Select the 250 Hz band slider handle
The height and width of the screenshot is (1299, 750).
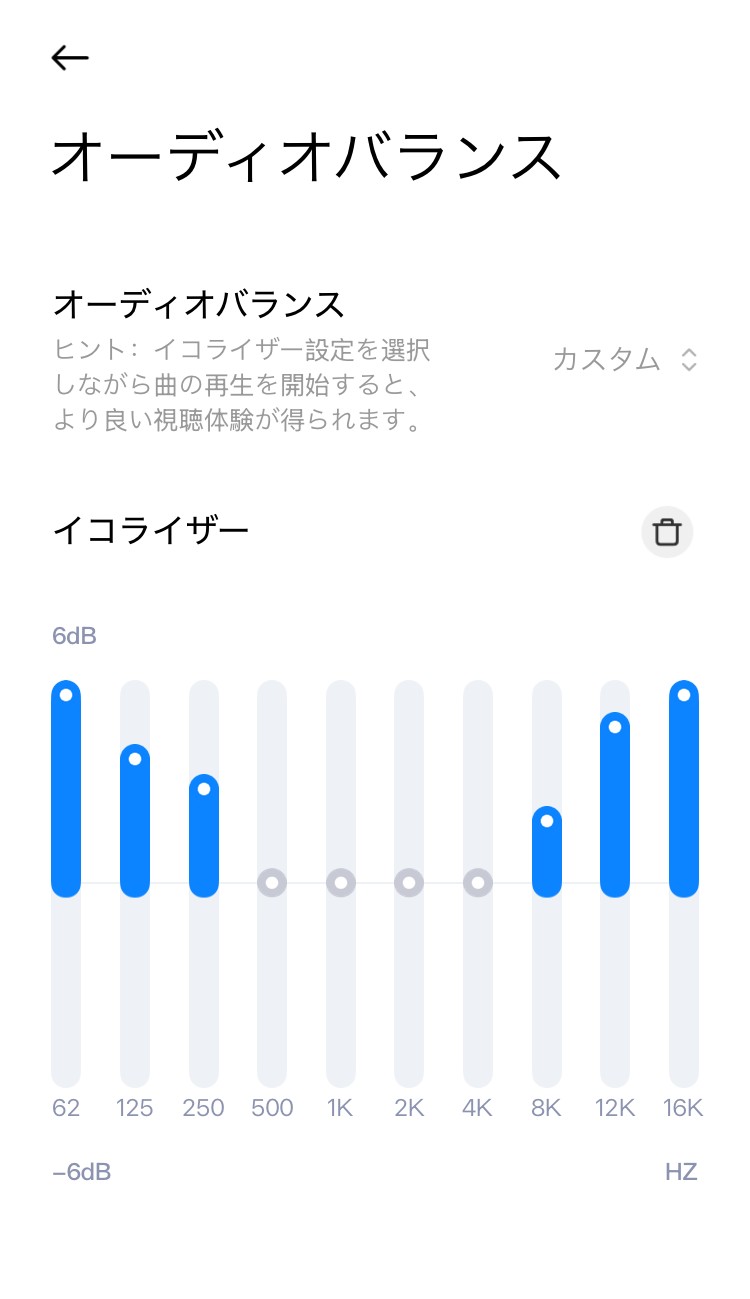203,789
